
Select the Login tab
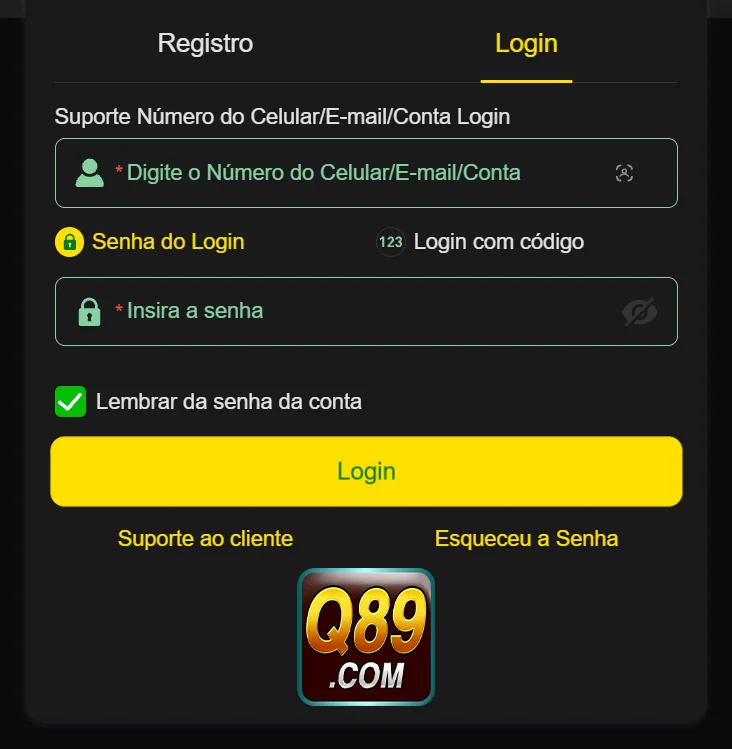coord(525,43)
